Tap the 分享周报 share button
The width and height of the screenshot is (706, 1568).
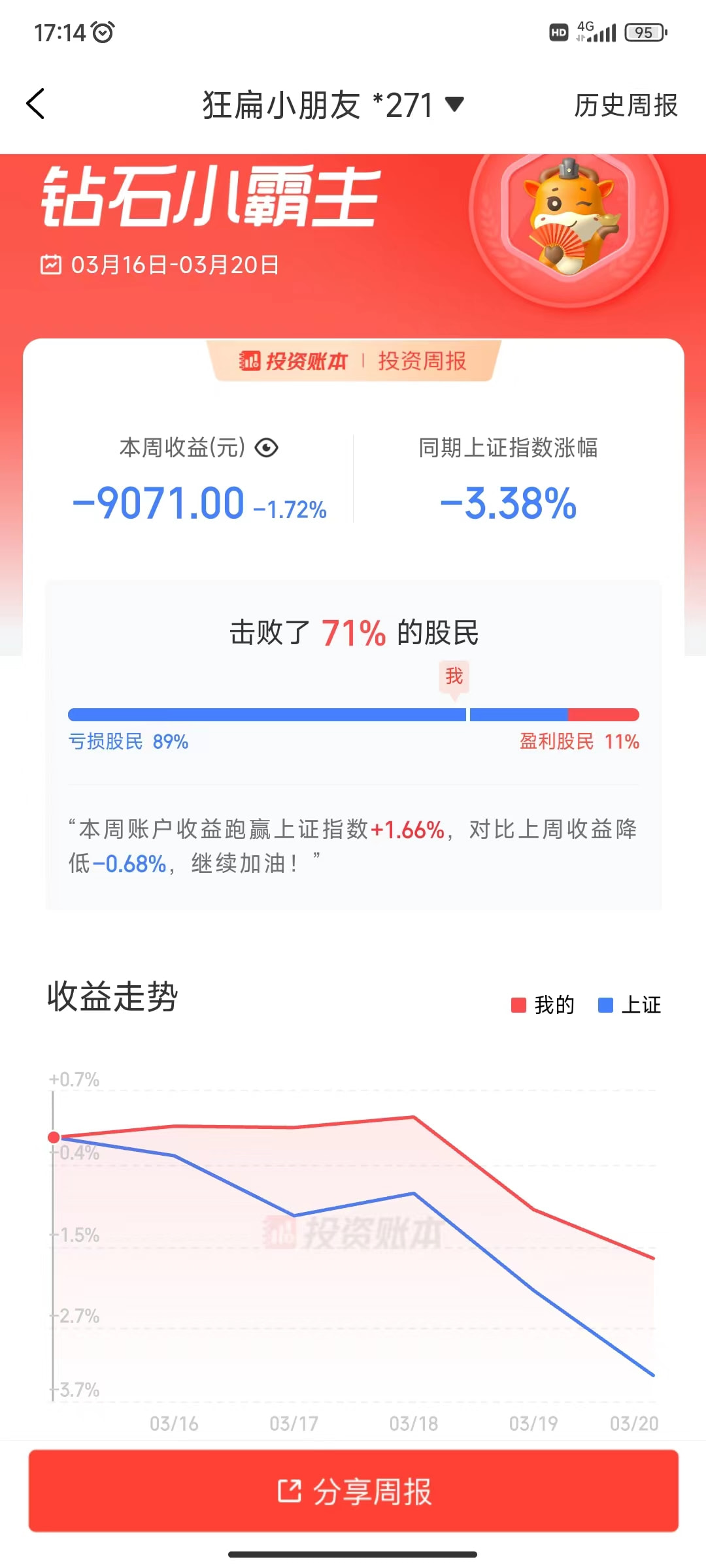(x=354, y=1491)
